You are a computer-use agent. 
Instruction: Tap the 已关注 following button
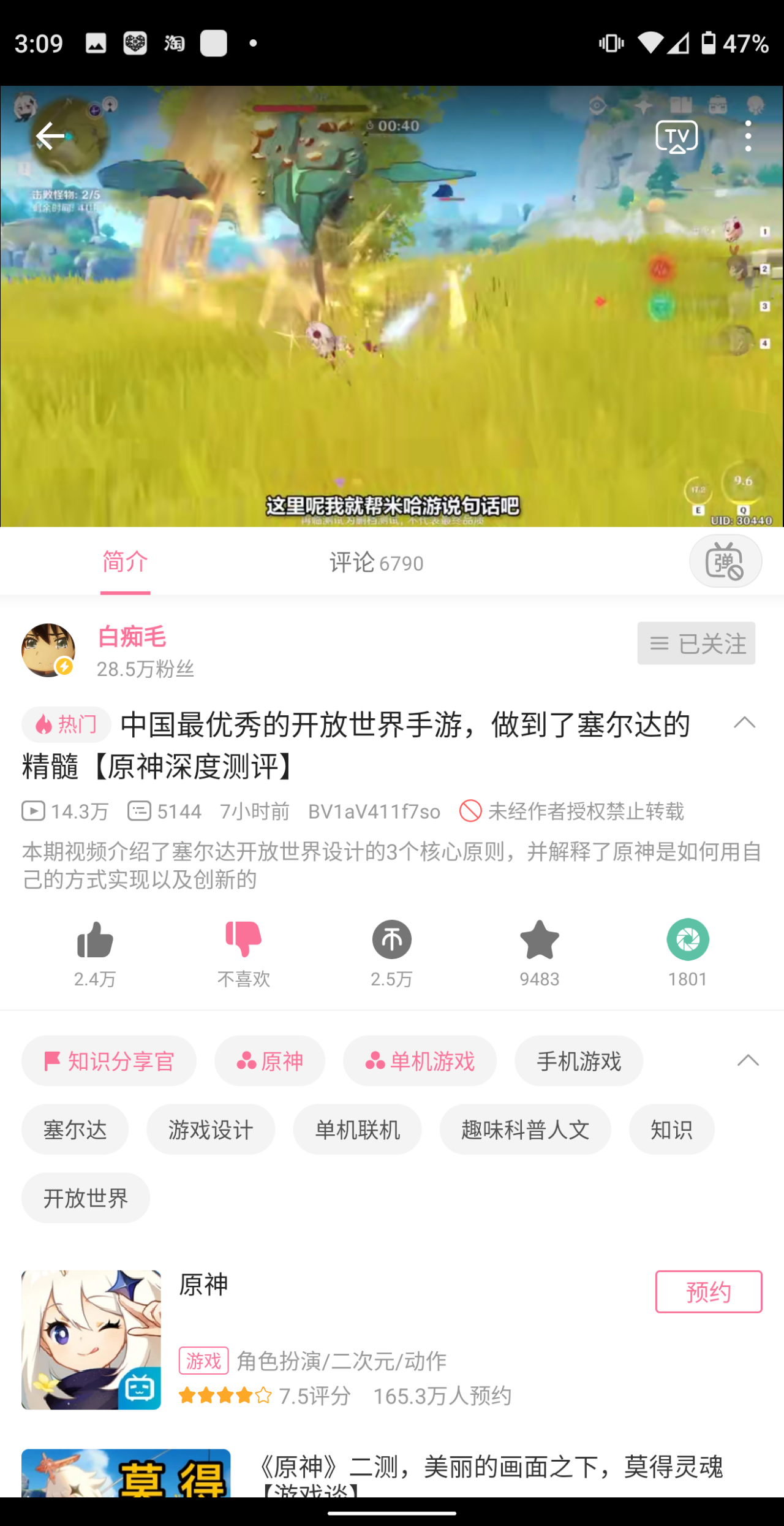tap(696, 643)
